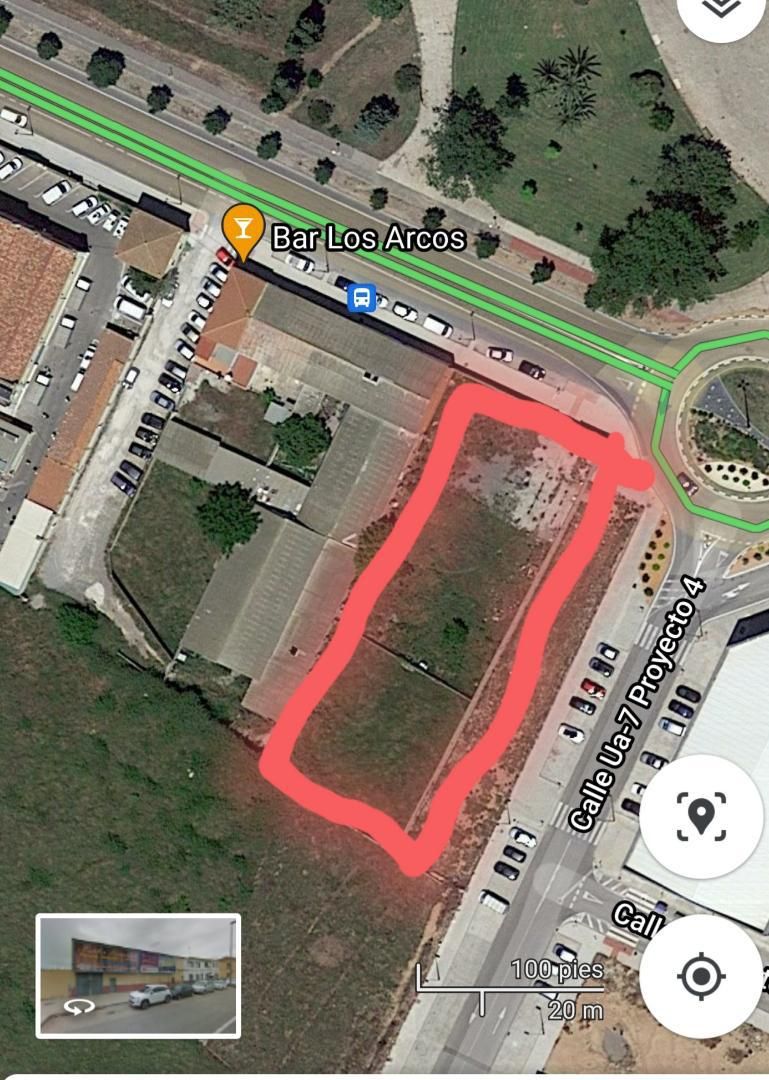Select the bus symbol on the route
Viewport: 769px width, 1080px height.
(x=361, y=297)
